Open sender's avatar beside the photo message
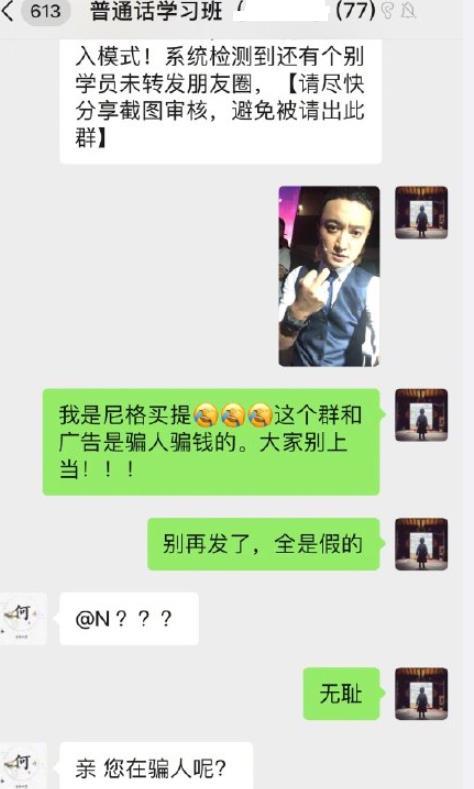 pyautogui.click(x=421, y=212)
